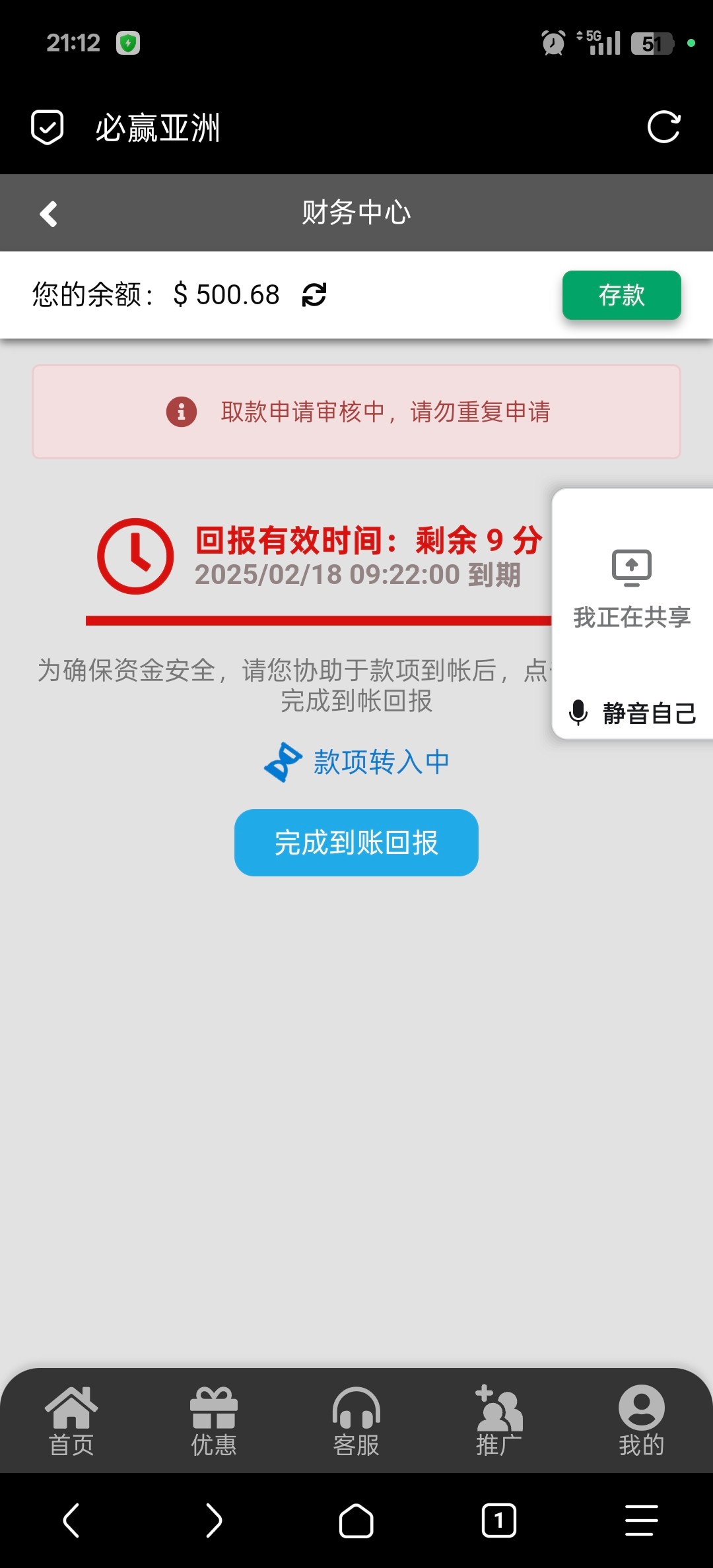Go to browser home page
This screenshot has width=713, height=1568.
tap(356, 1520)
